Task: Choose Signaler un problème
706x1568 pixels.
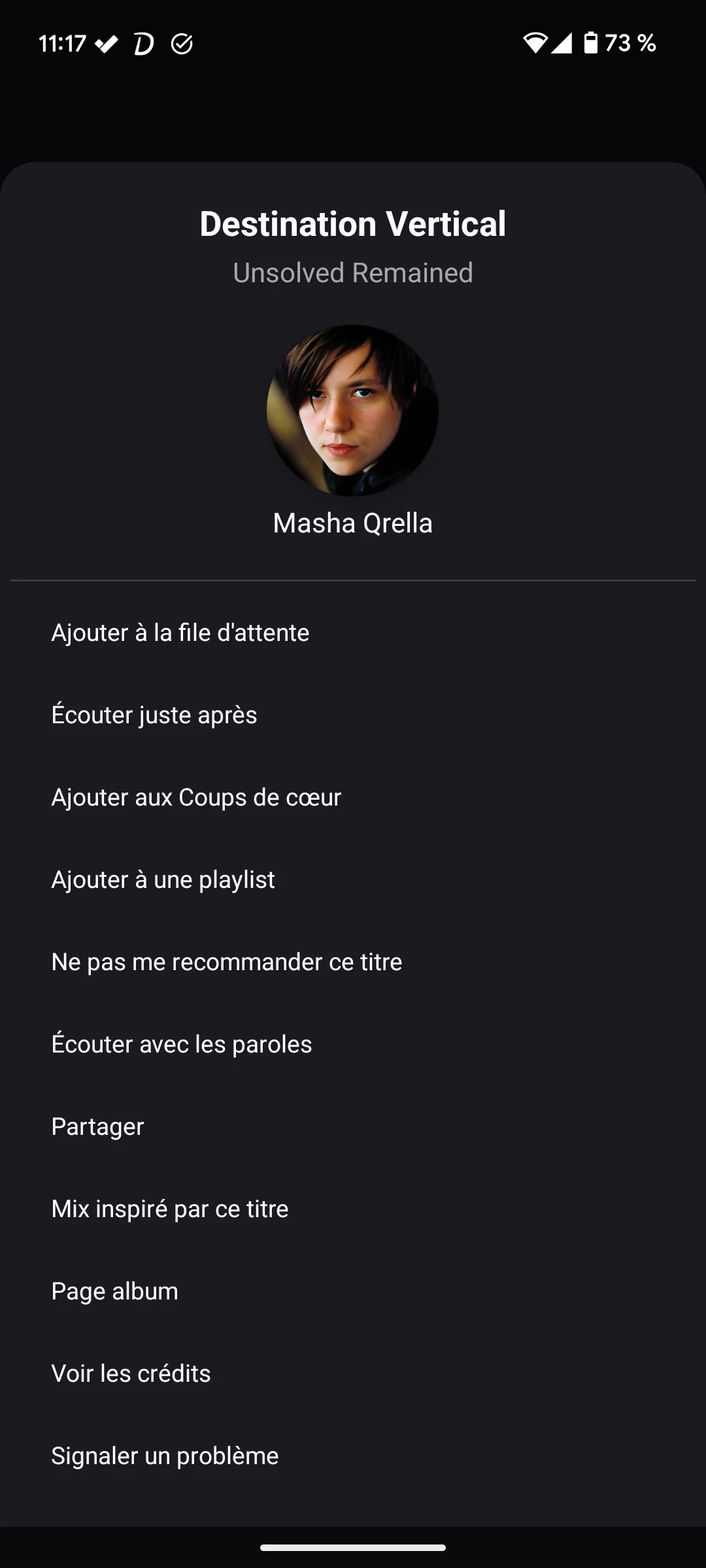Action: coord(165,1456)
